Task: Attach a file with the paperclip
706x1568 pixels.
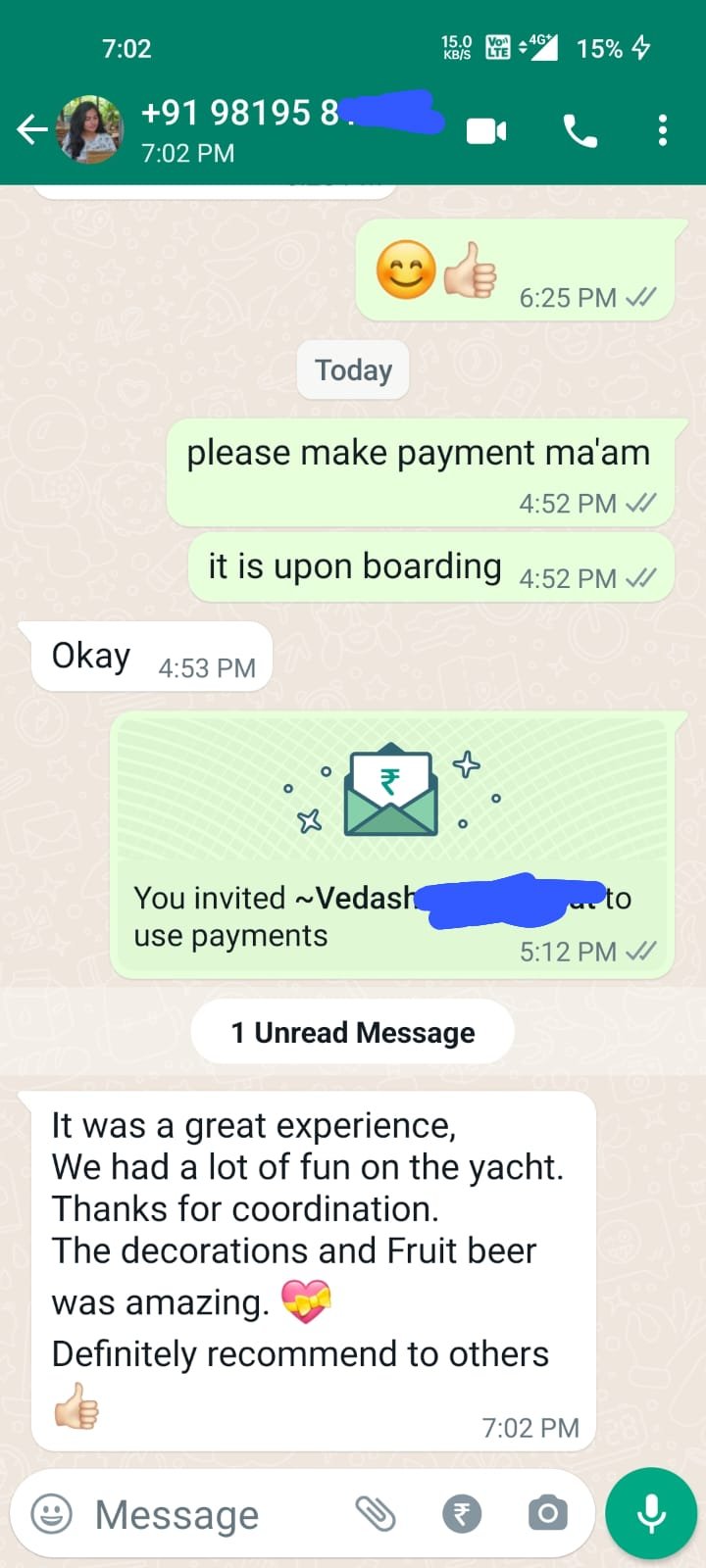Action: 375,1514
